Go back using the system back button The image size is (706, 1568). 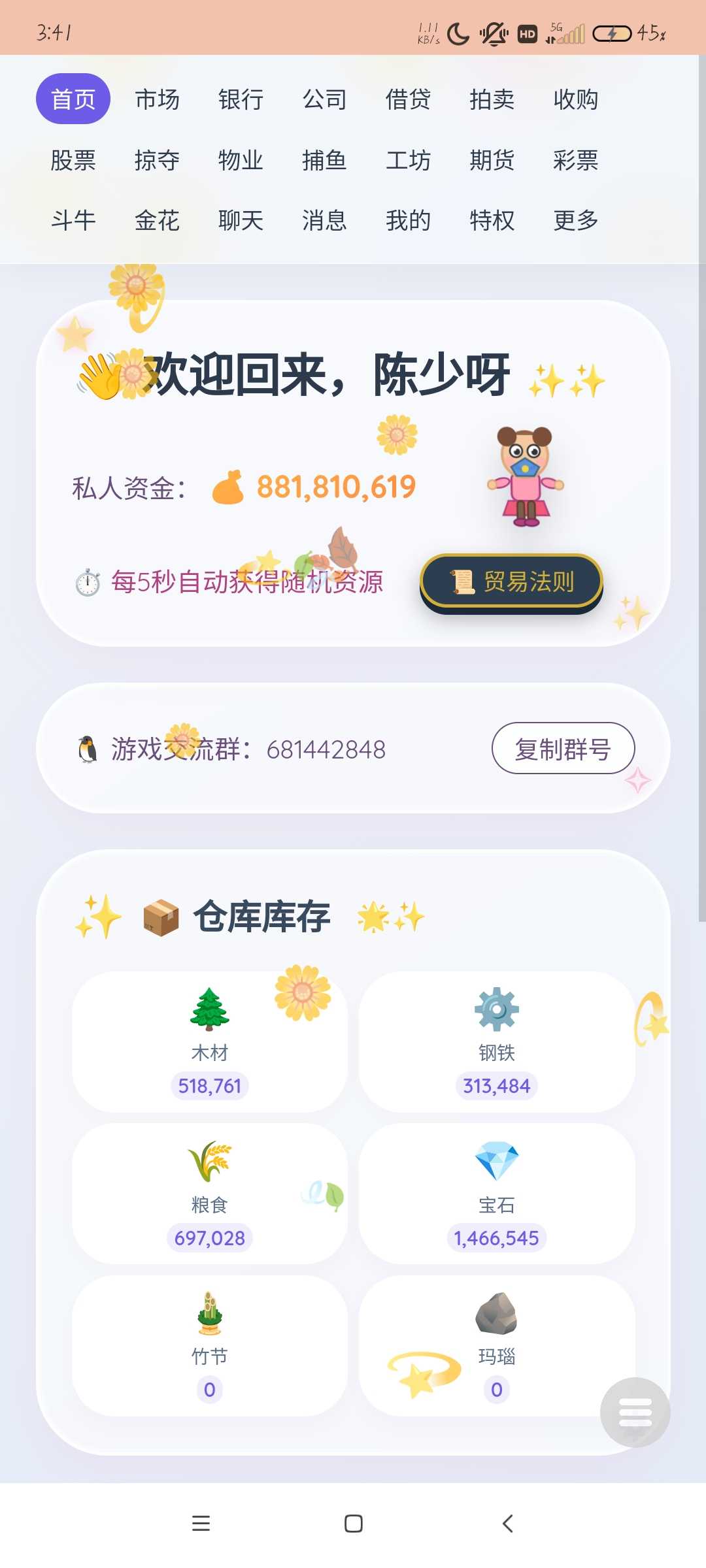pyautogui.click(x=507, y=1524)
